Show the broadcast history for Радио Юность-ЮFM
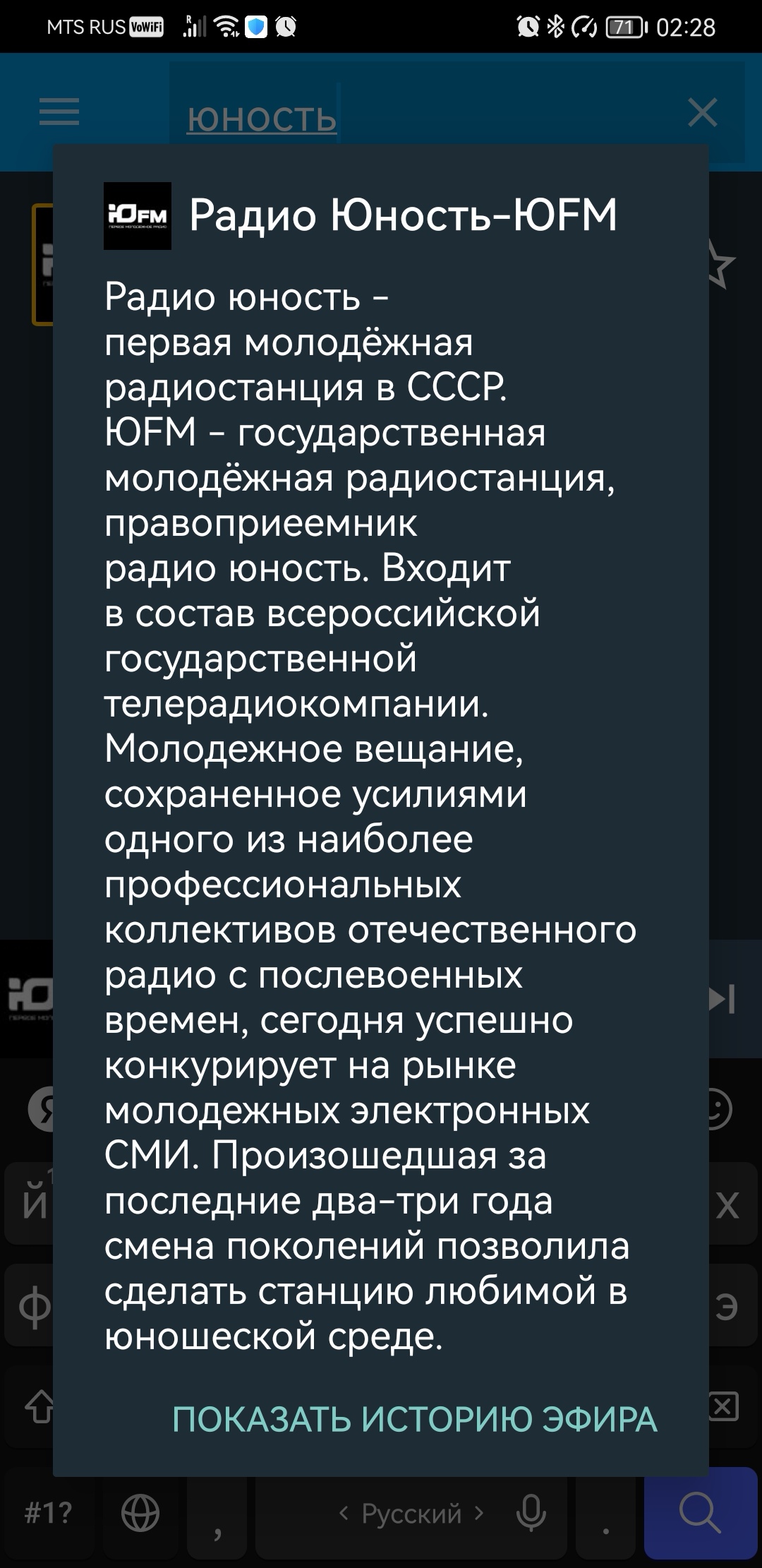Image resolution: width=762 pixels, height=1568 pixels. 414,1419
